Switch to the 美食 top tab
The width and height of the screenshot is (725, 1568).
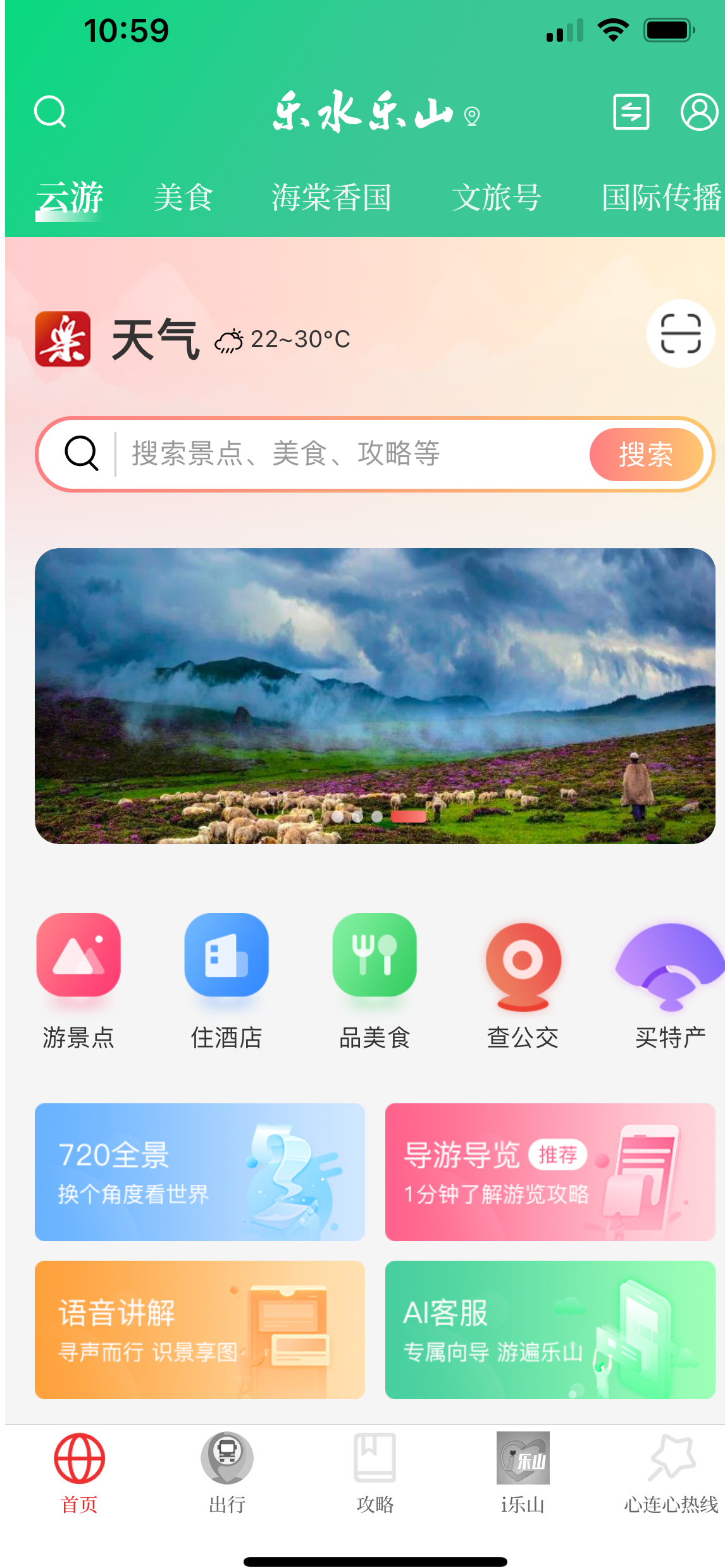tap(183, 197)
